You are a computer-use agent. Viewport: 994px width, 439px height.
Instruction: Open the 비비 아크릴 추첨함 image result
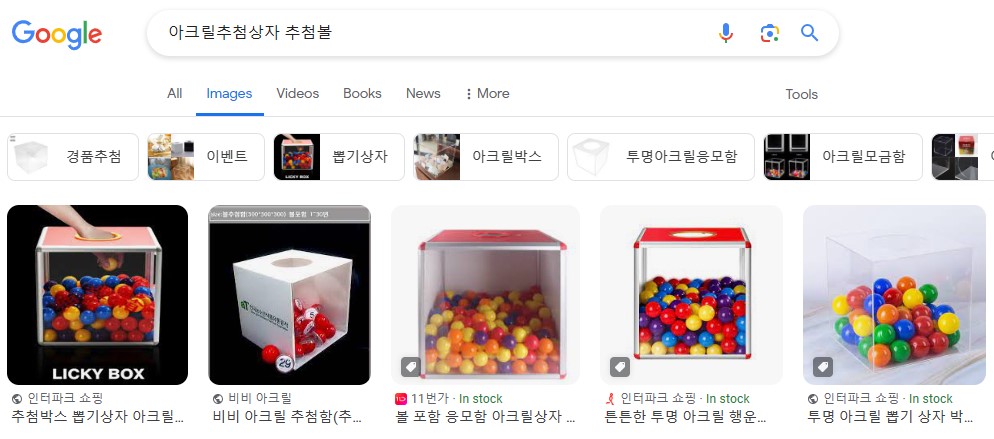coord(289,295)
